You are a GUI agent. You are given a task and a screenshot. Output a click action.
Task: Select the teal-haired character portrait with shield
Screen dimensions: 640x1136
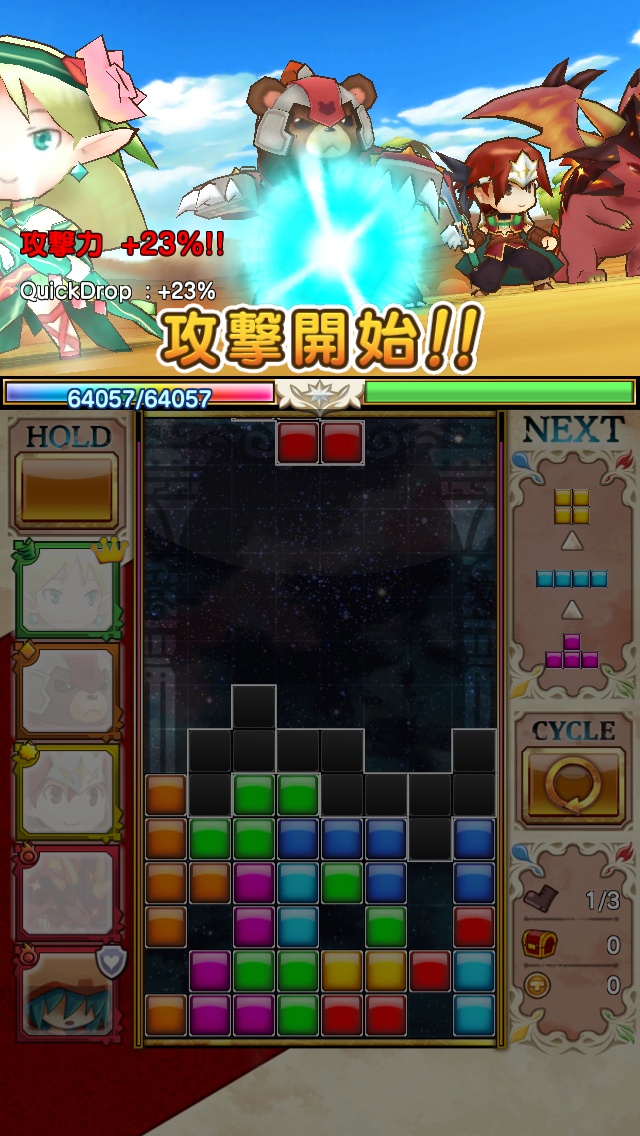pyautogui.click(x=67, y=993)
